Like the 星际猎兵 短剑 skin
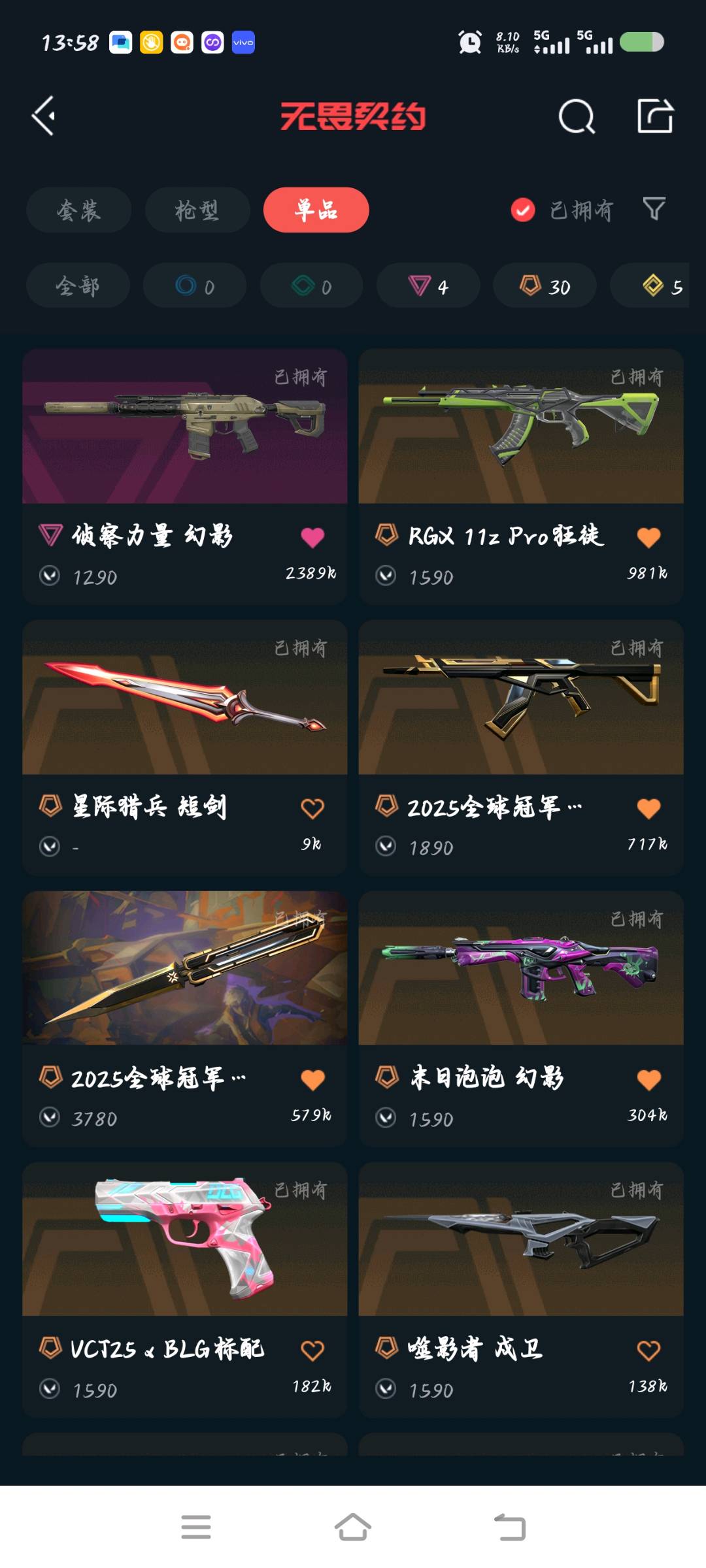706x1568 pixels. pos(312,808)
